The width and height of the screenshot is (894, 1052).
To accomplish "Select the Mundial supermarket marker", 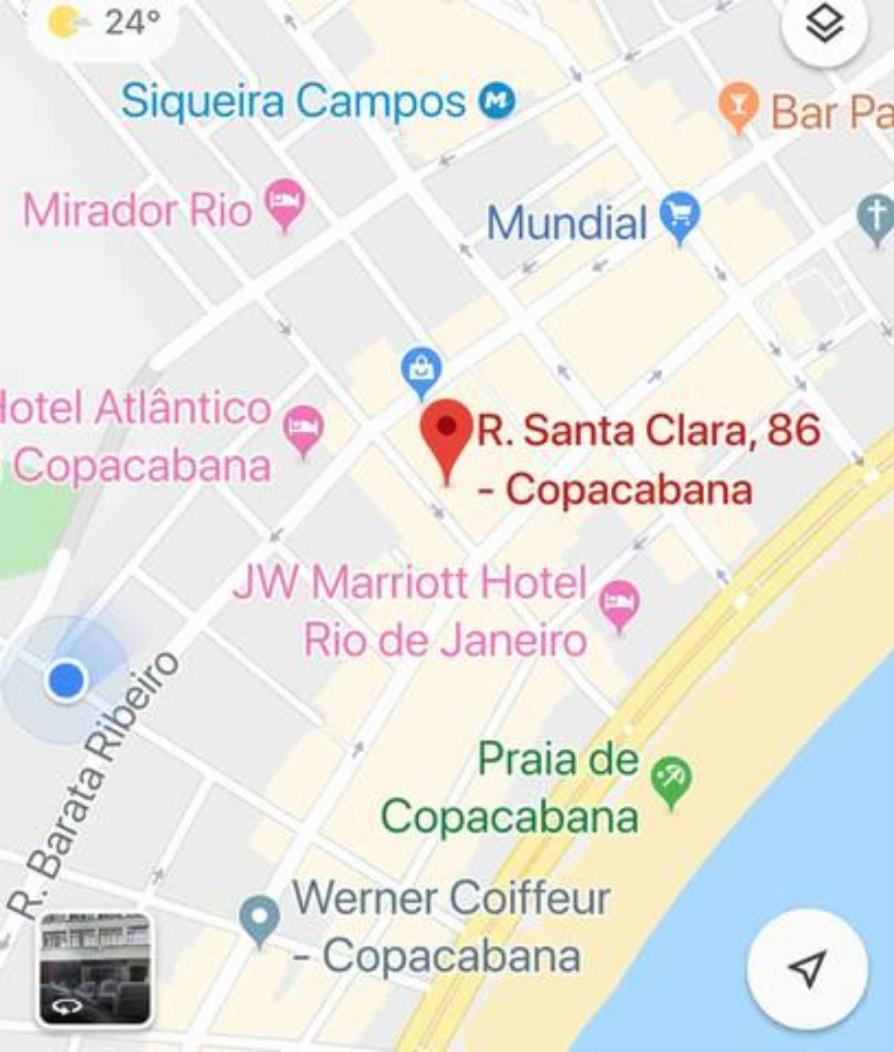I will pyautogui.click(x=680, y=216).
